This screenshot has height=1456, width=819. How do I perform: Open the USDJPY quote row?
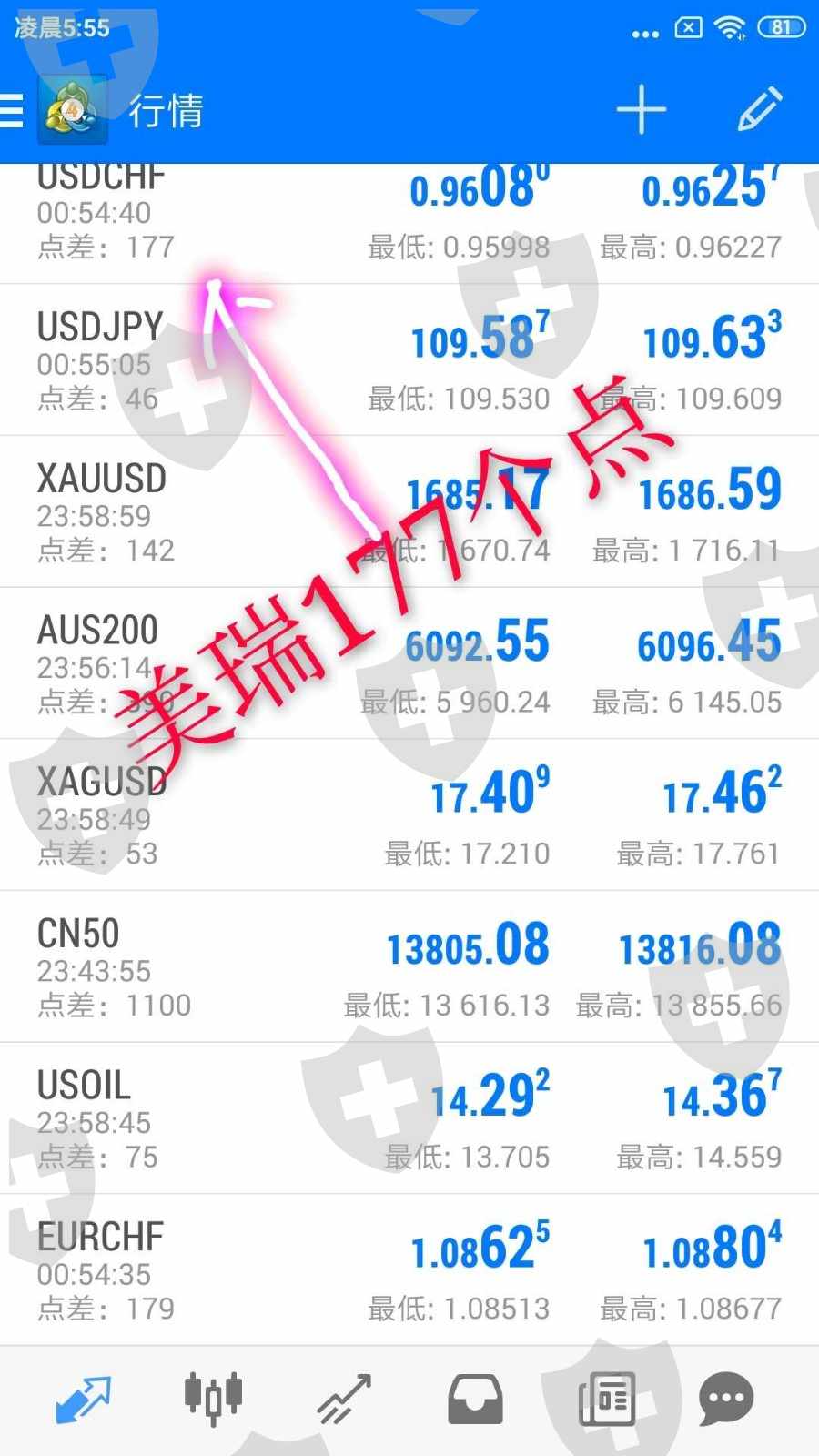click(409, 360)
